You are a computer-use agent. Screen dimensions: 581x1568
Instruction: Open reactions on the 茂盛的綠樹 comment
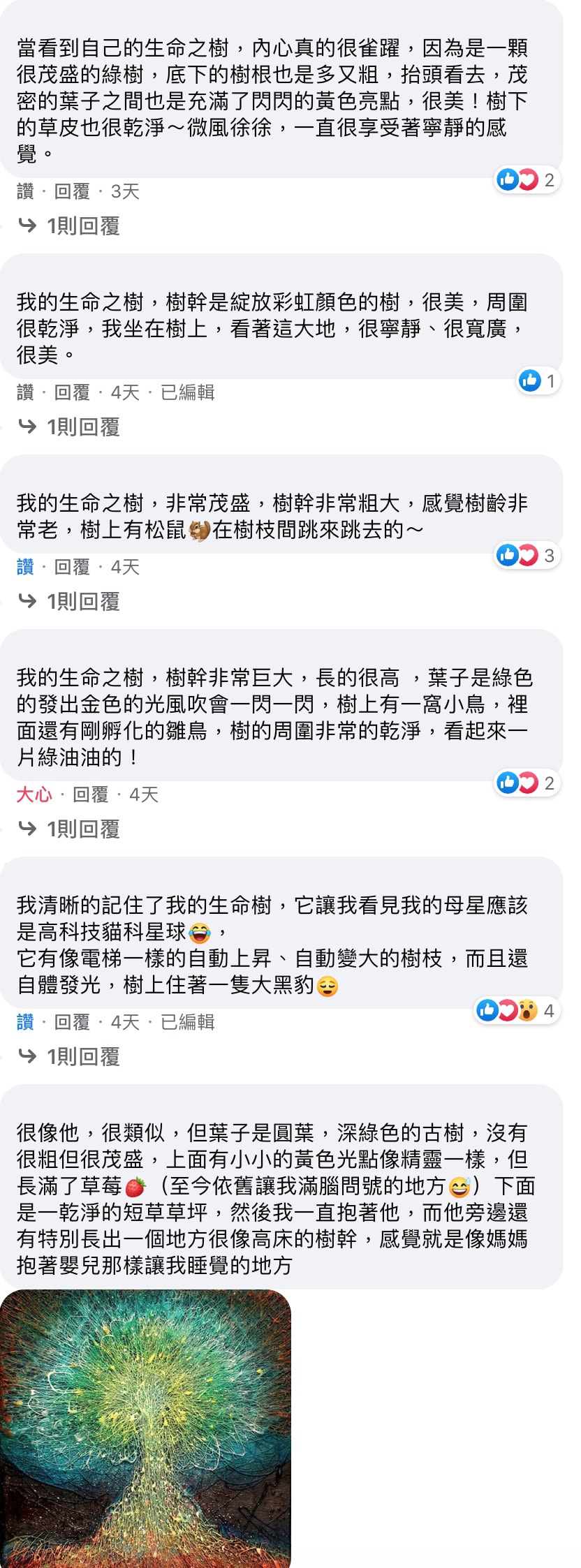point(527,180)
